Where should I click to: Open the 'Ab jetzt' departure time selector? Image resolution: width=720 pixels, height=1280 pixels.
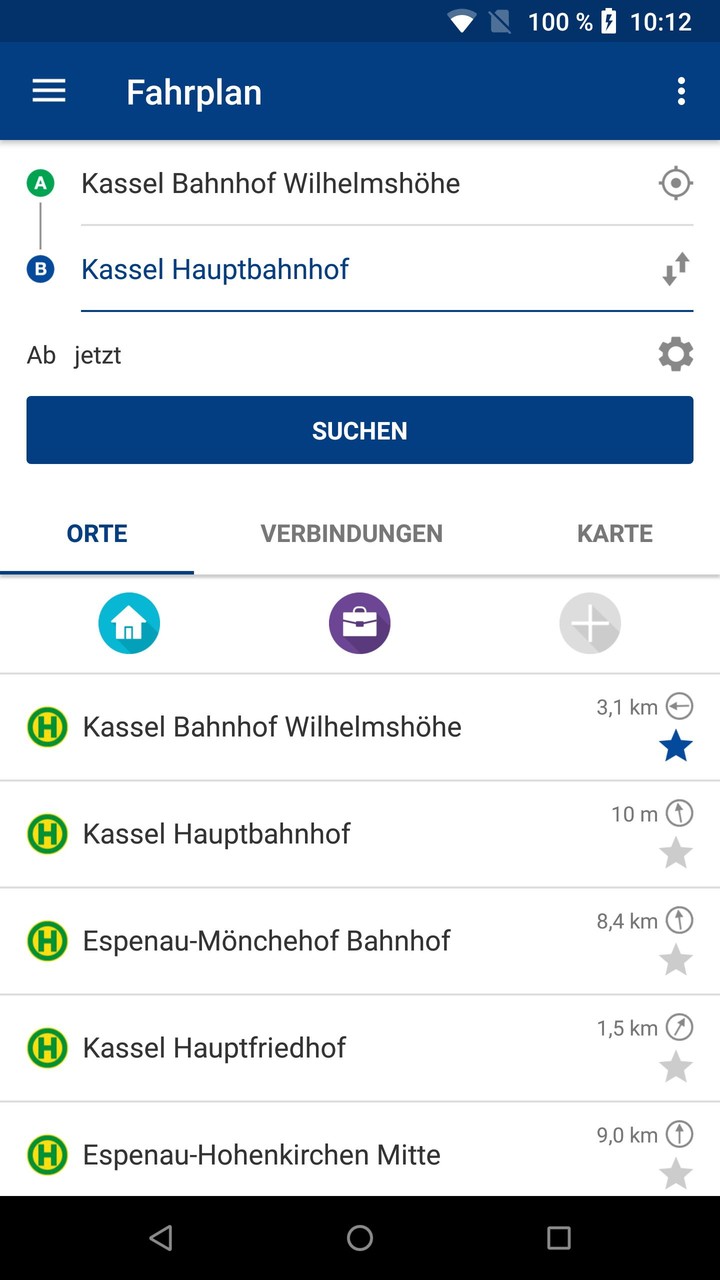[96, 354]
